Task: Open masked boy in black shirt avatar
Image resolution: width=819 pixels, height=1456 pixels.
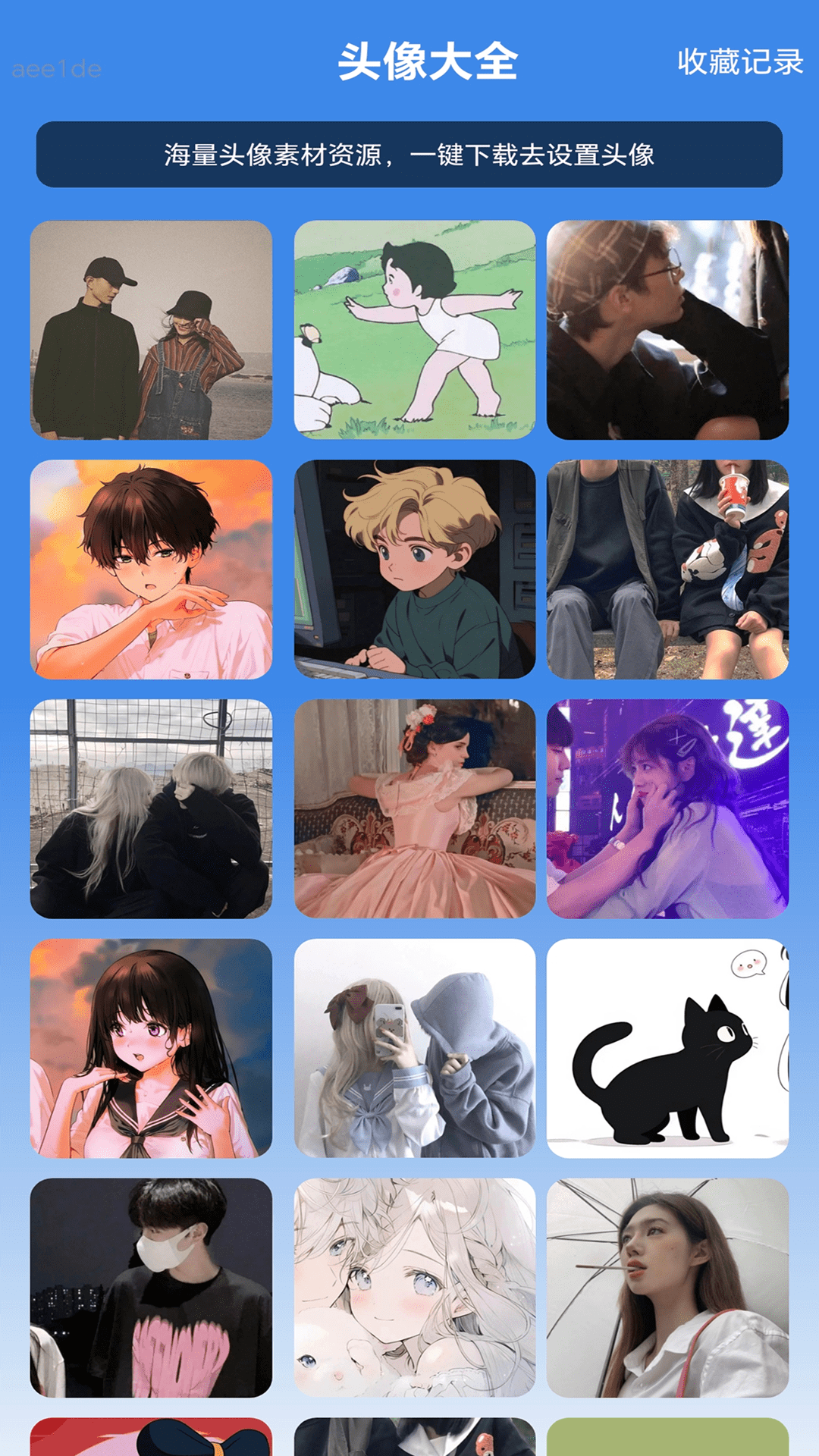Action: pos(151,1288)
